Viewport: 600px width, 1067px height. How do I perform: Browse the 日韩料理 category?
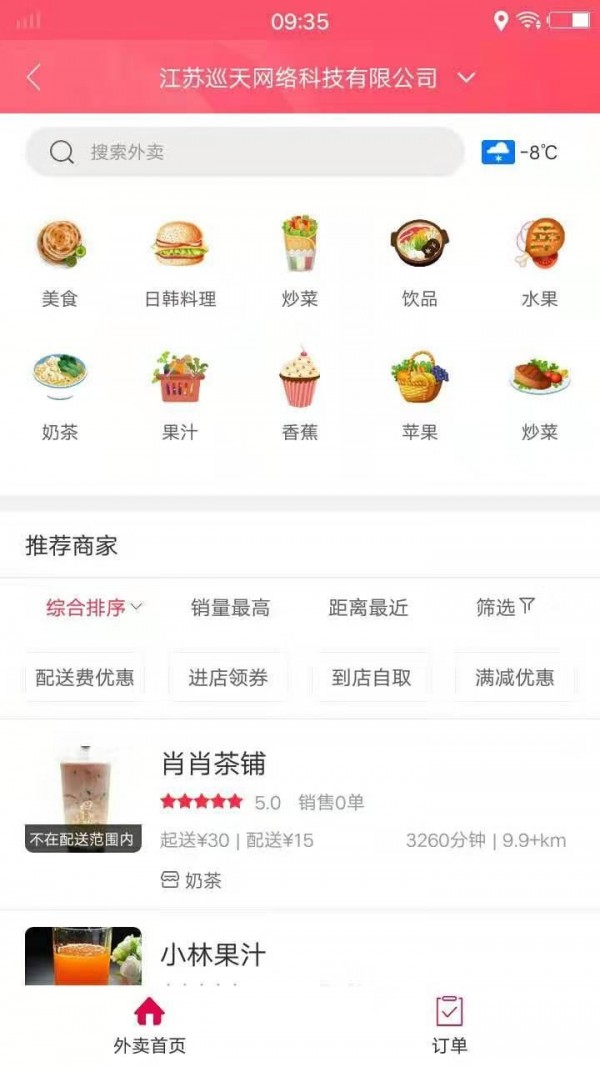(x=180, y=262)
